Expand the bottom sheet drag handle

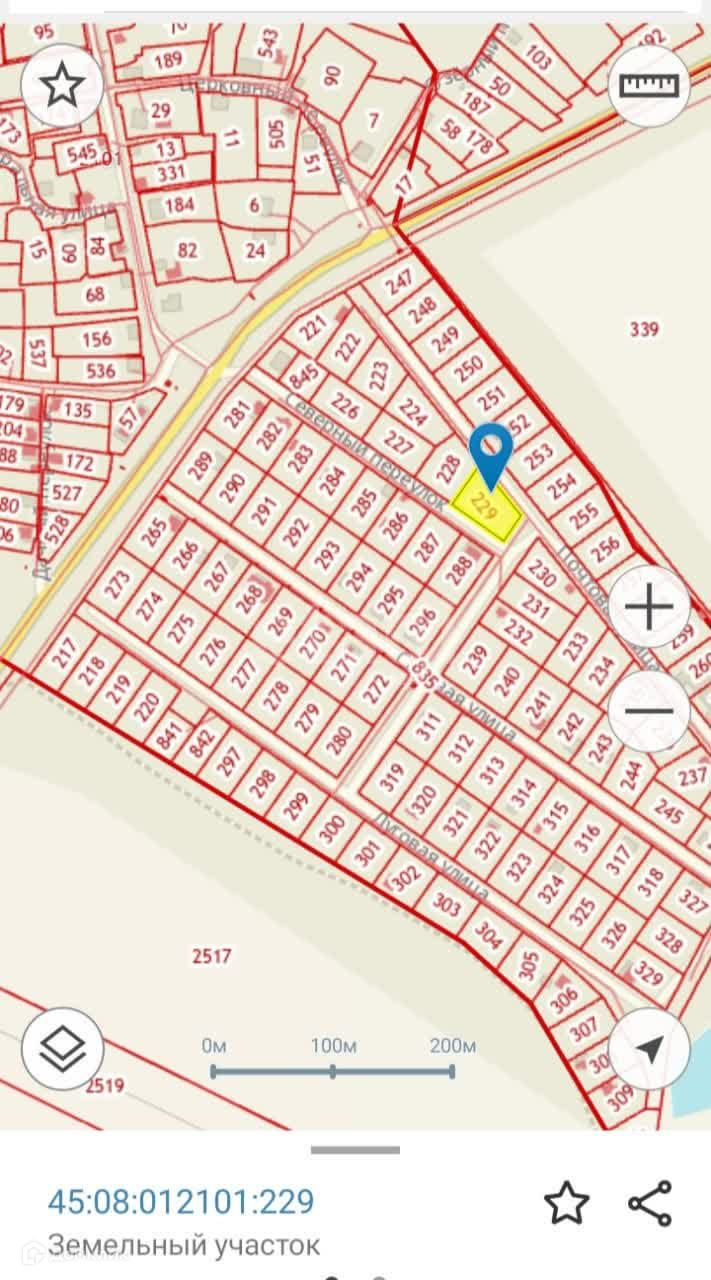coord(355,1150)
